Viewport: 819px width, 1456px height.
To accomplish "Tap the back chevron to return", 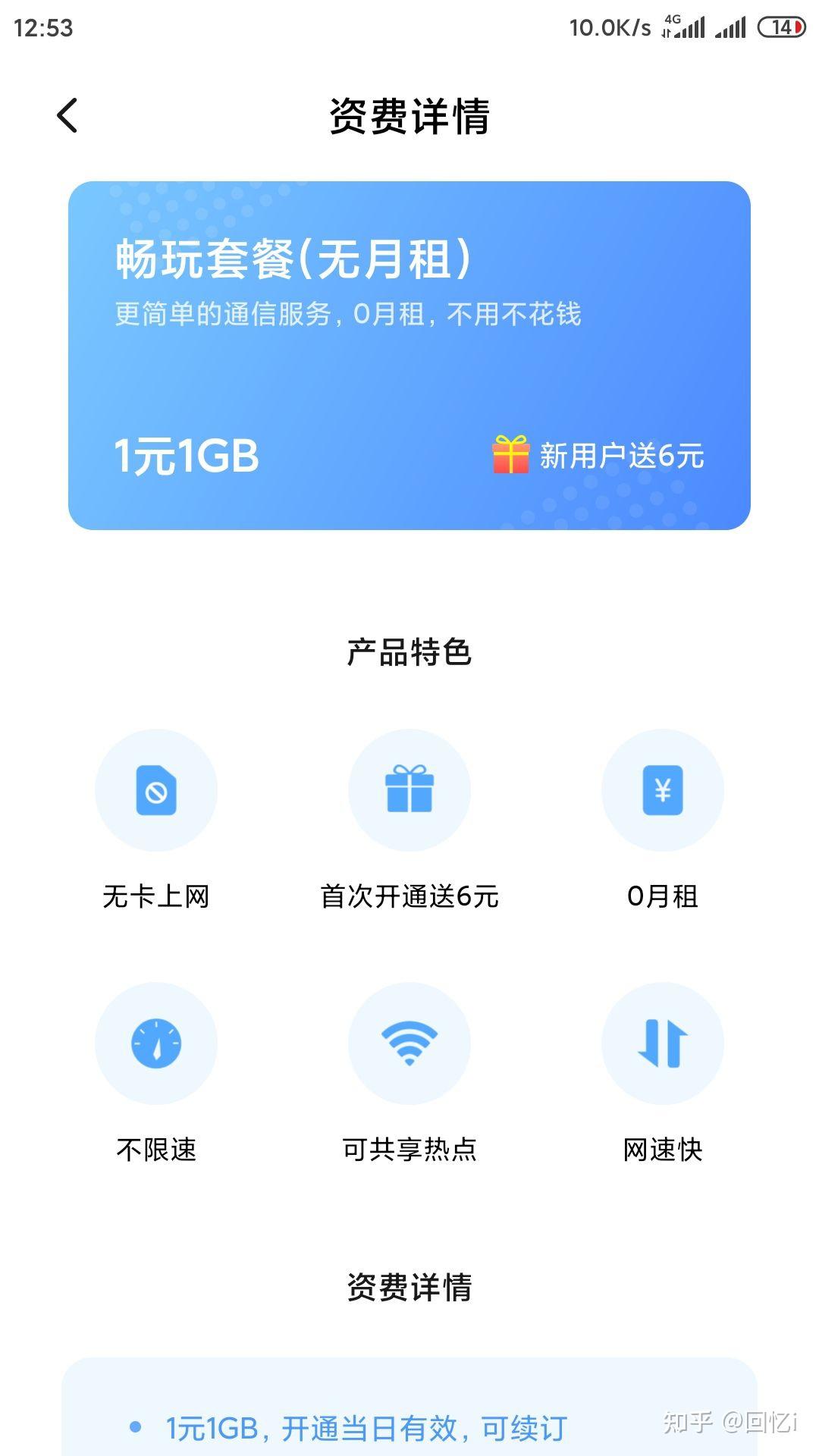I will point(67,115).
